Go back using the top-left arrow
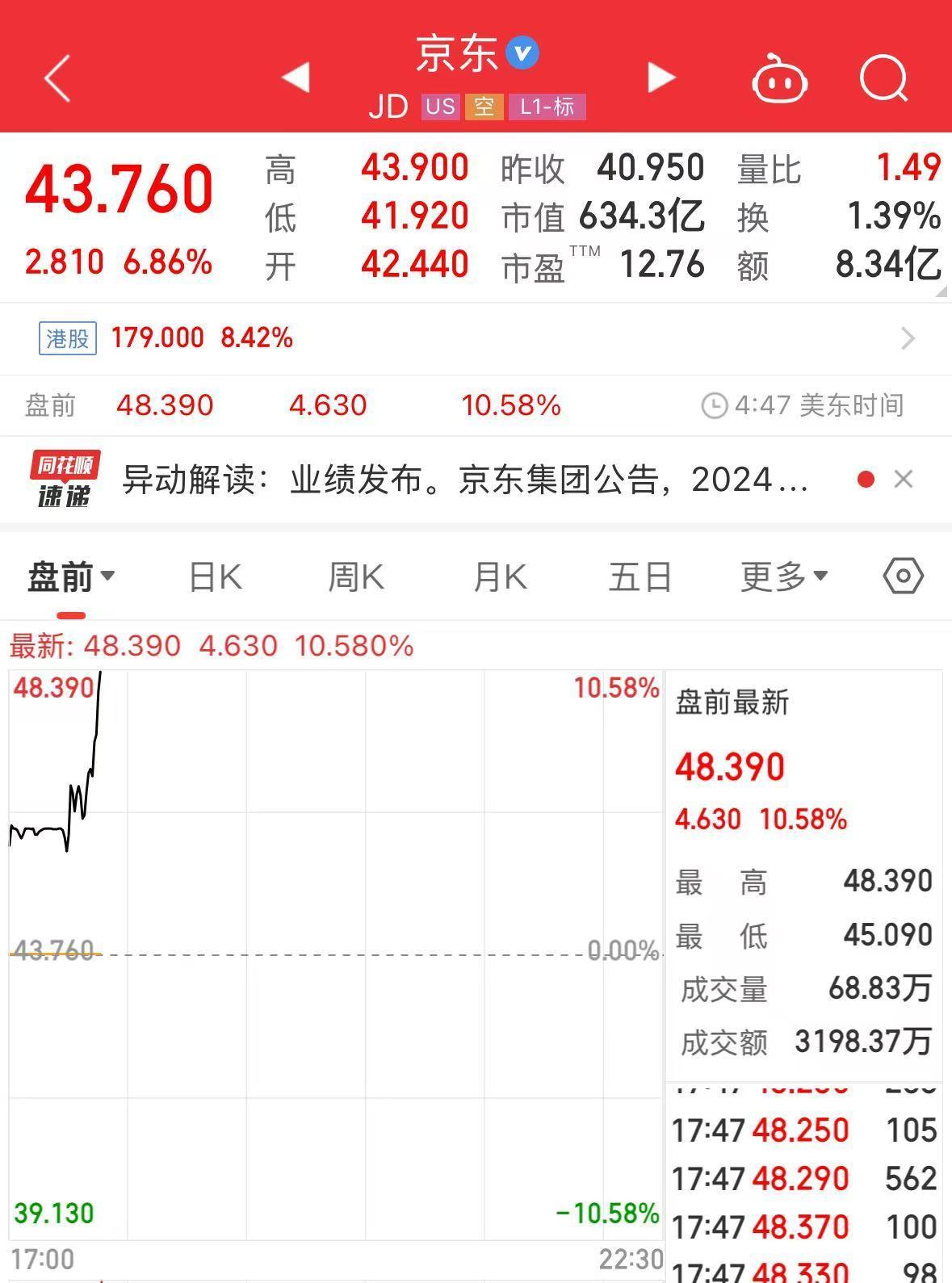The image size is (952, 1283). [x=57, y=78]
